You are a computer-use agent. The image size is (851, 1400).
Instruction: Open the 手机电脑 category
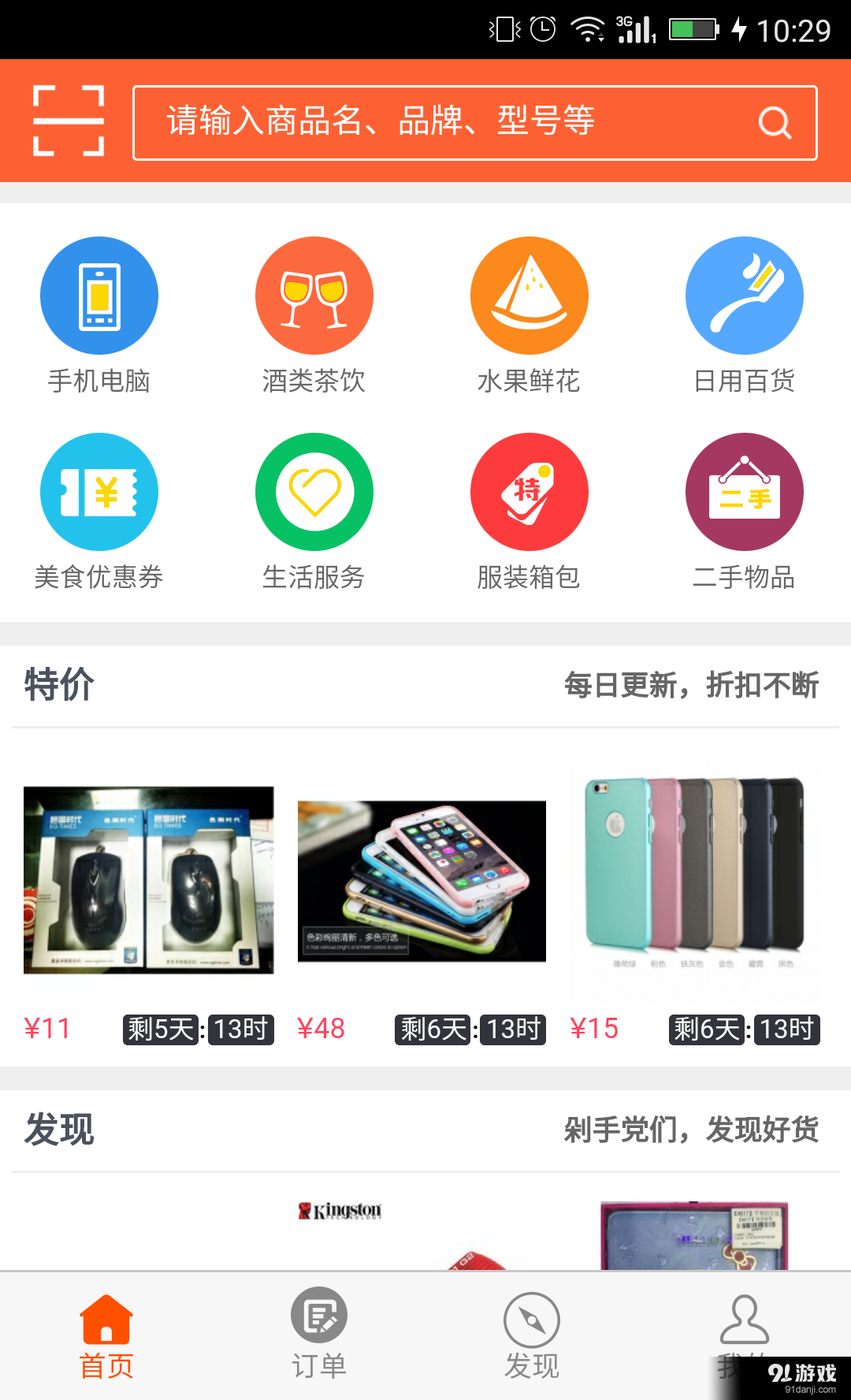tap(99, 315)
